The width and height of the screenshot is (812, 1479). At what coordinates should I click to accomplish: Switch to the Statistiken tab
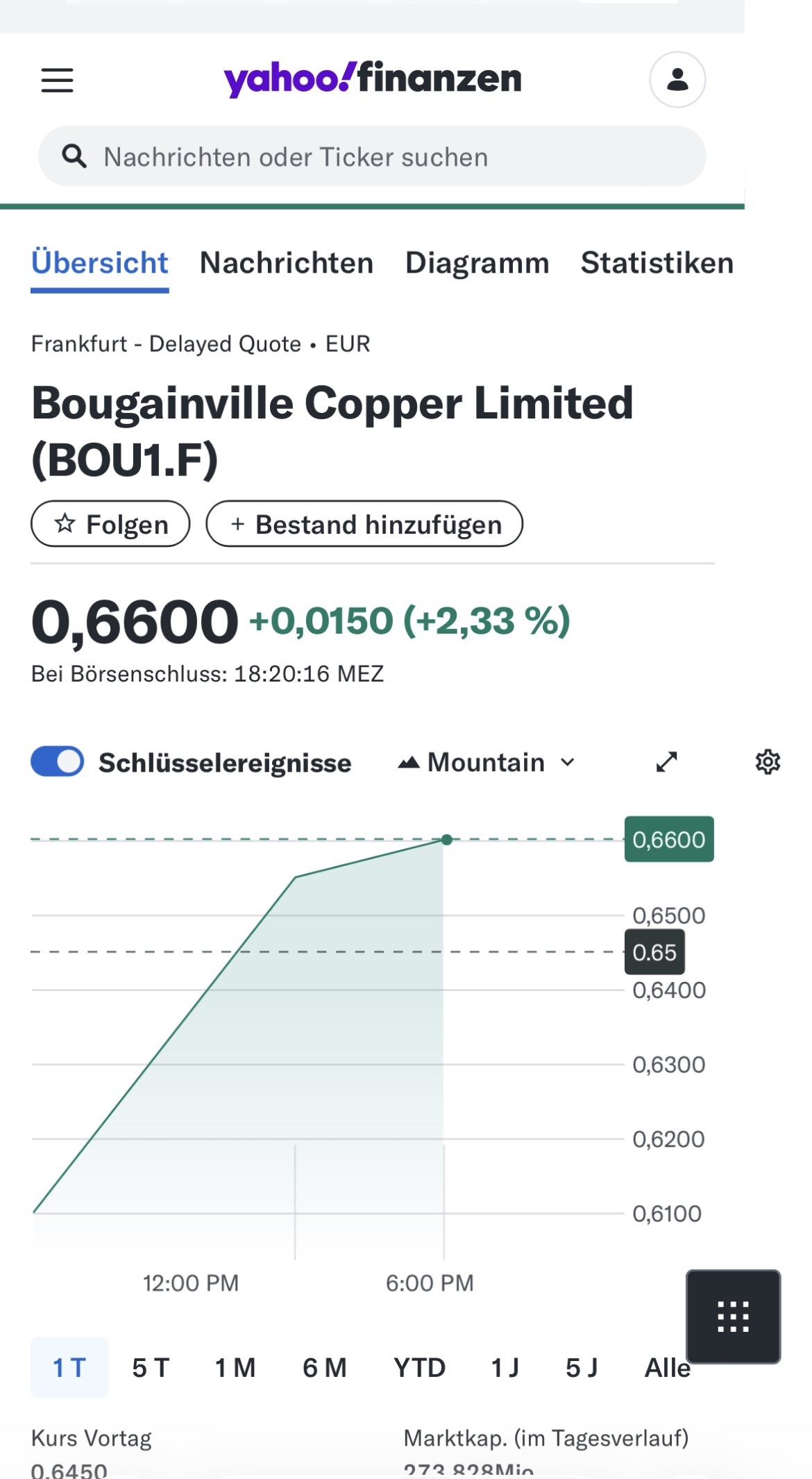click(x=657, y=263)
